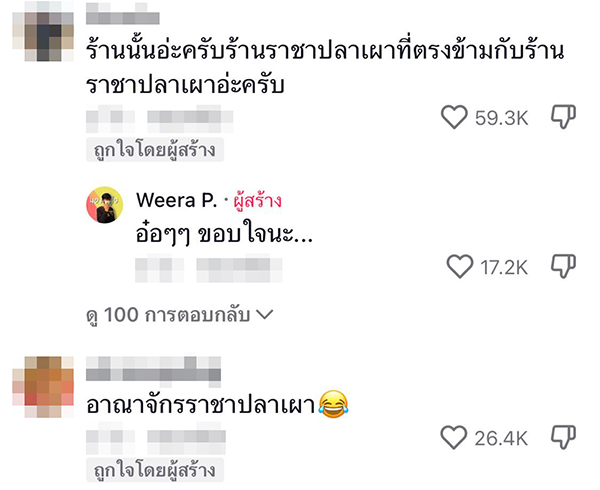Viewport: 600px width, 490px height.
Task: Like the comment with 59.3K likes
Action: coord(455,118)
